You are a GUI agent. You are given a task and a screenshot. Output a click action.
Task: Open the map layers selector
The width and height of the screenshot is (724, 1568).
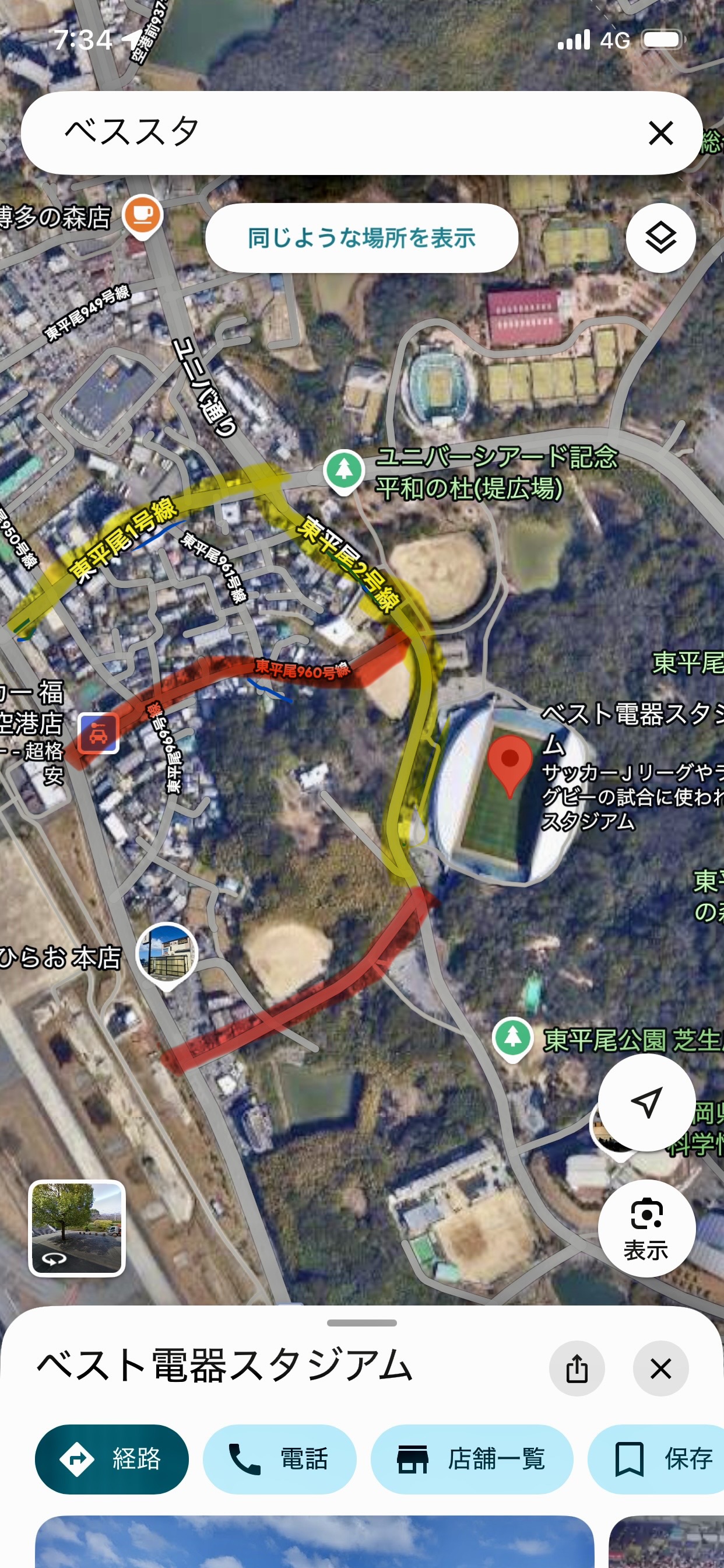point(660,238)
